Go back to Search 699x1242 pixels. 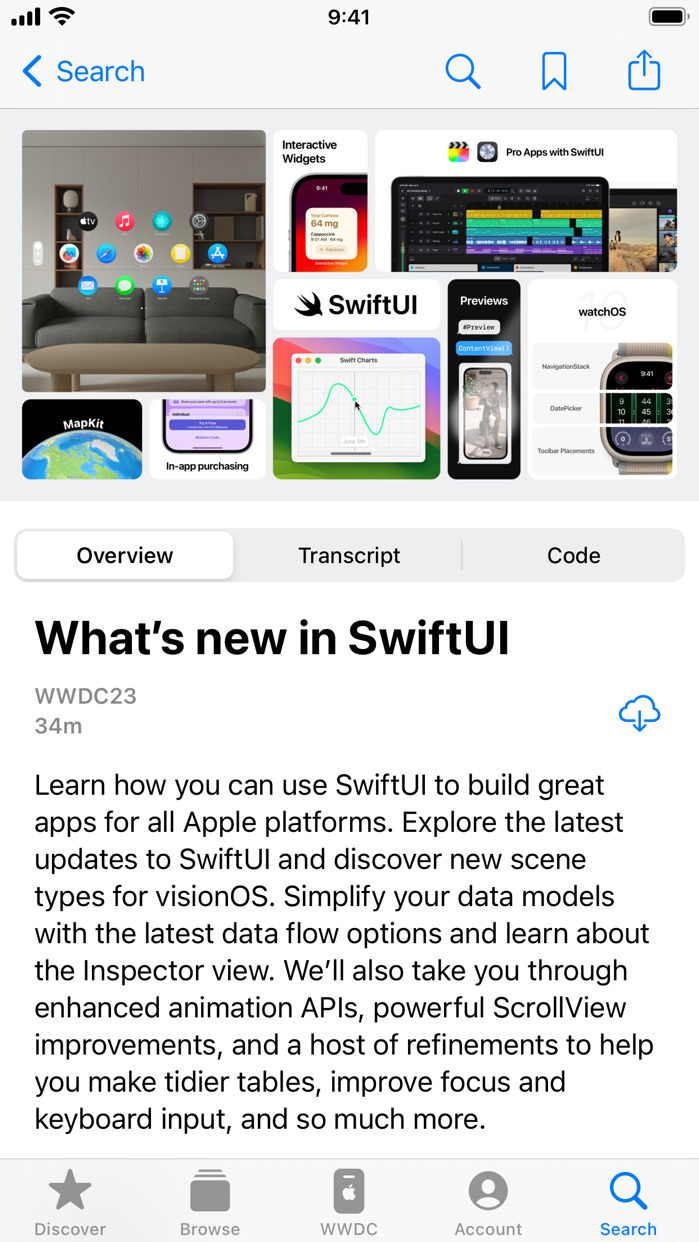coord(83,72)
